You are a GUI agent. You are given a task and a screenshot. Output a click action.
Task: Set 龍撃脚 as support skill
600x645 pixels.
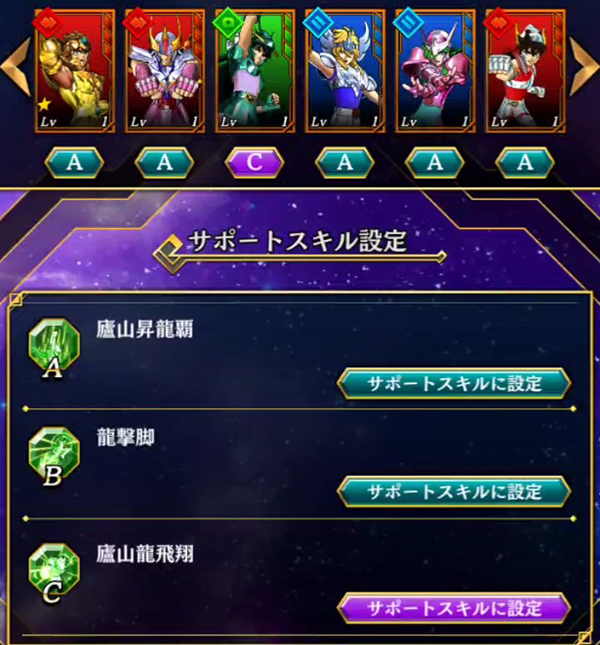454,492
